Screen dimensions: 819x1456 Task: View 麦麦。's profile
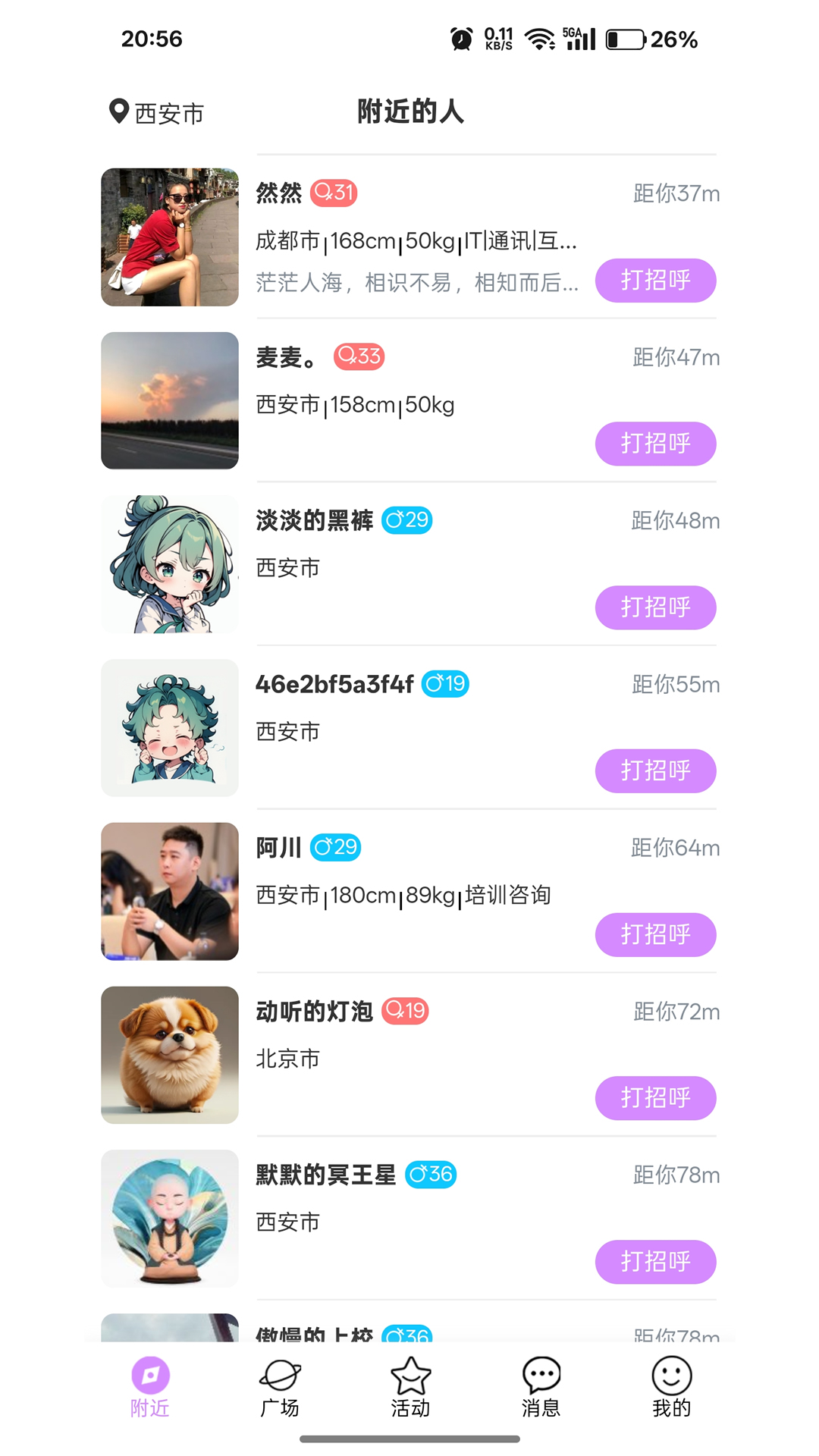(170, 400)
